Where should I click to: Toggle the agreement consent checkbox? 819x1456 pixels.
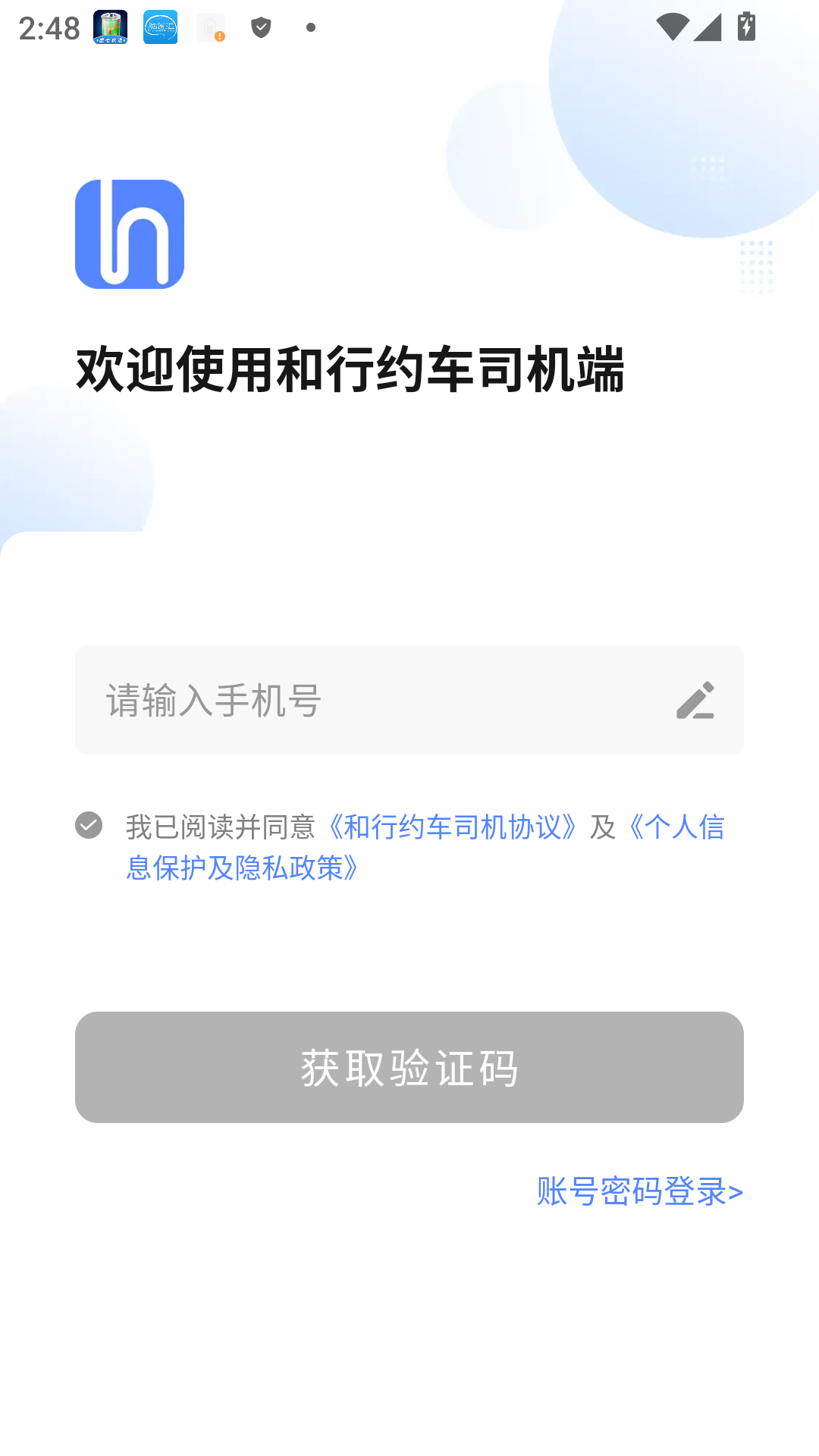pos(89,826)
